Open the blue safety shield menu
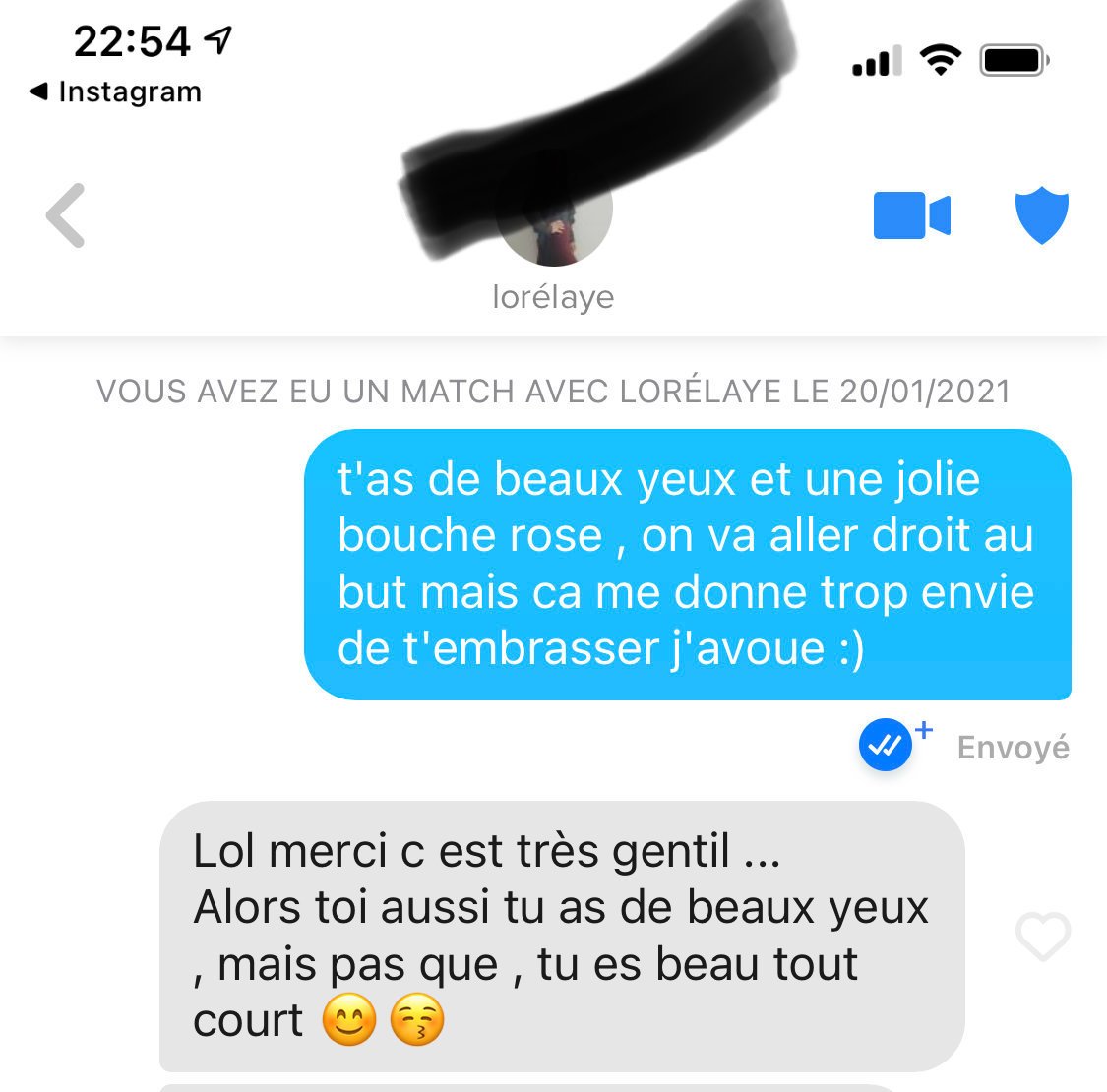The image size is (1107, 1092). (1041, 215)
